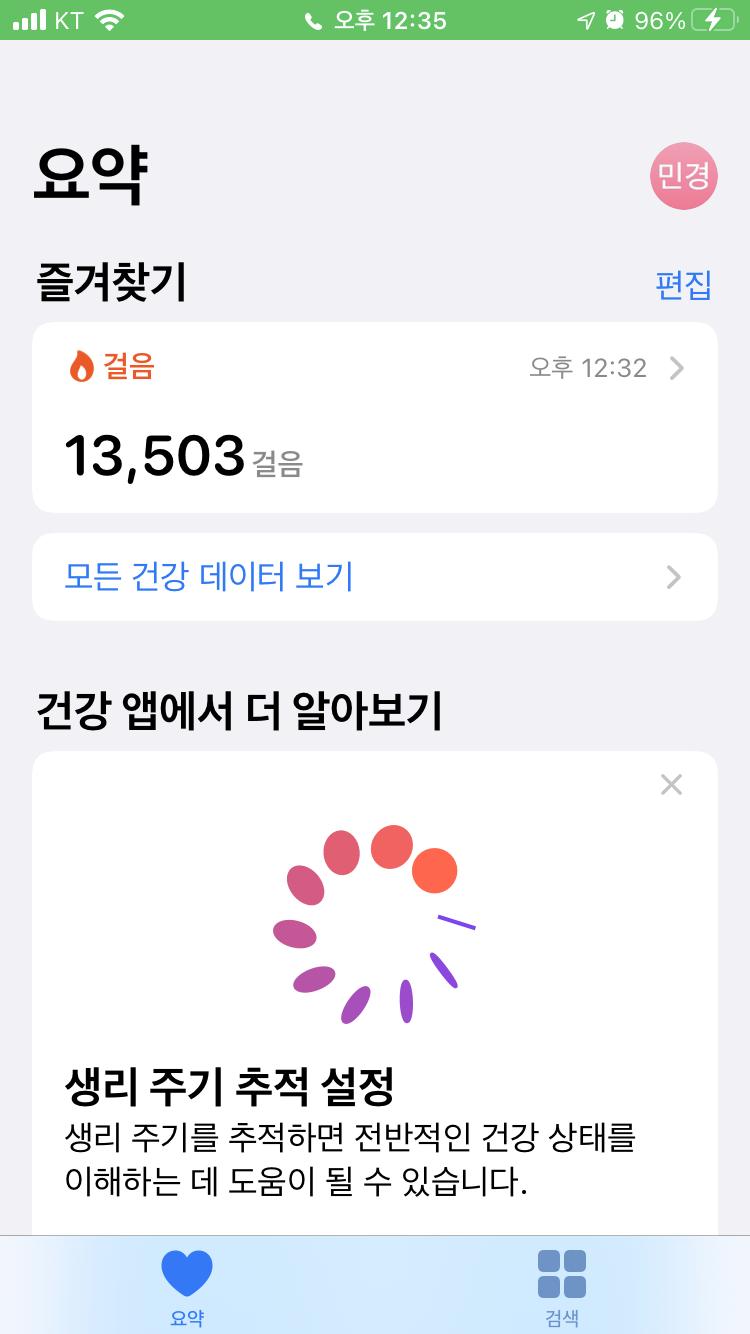Viewport: 750px width, 1334px height.
Task: Open 모든 건강 데이터 보기
Action: [374, 577]
